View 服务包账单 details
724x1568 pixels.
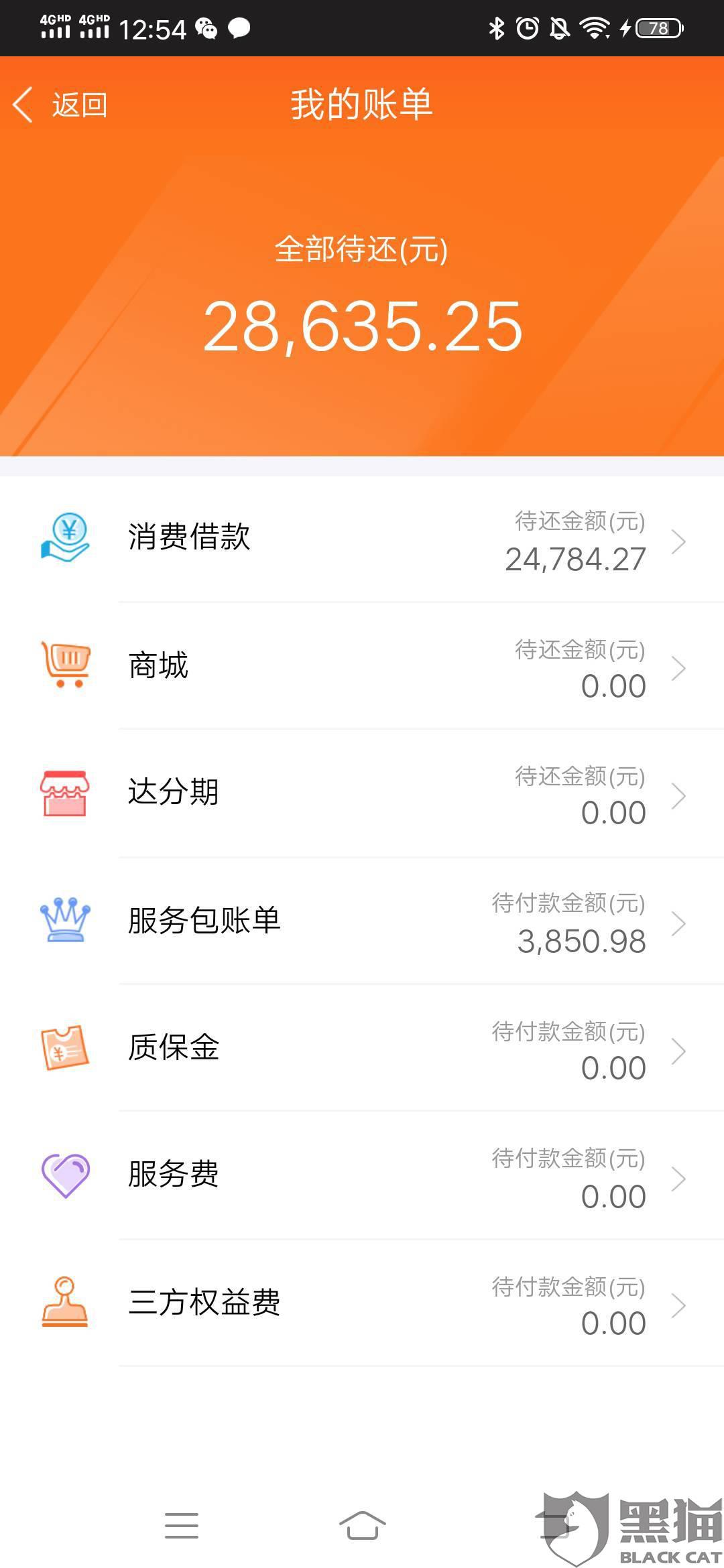[x=362, y=921]
